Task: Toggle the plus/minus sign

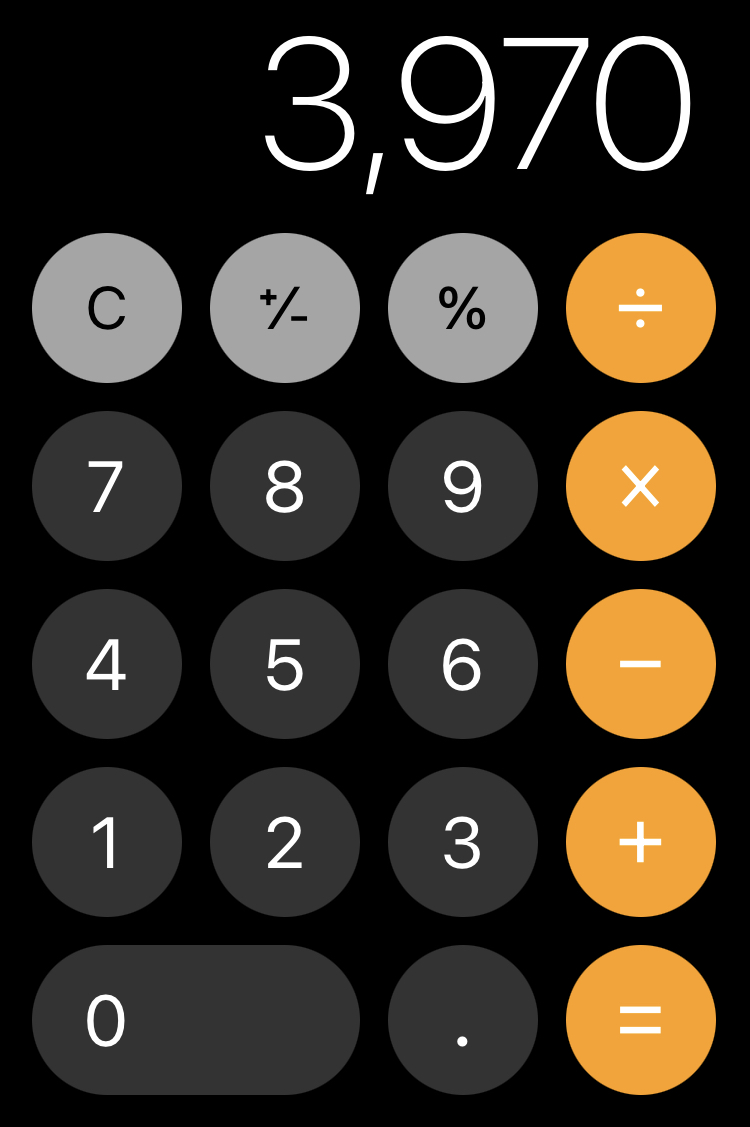Action: 285,308
